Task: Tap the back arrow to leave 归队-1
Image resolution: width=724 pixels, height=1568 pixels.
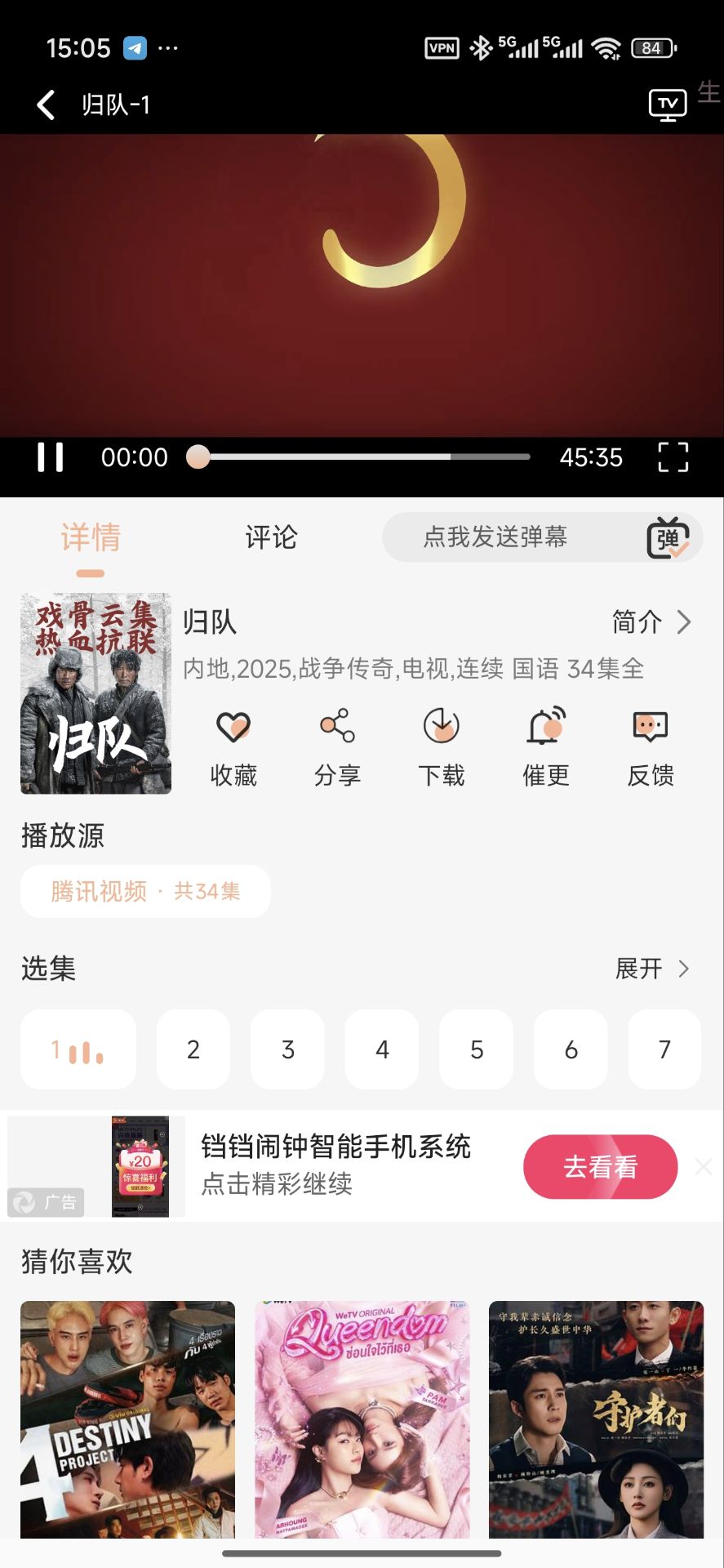Action: (x=43, y=105)
